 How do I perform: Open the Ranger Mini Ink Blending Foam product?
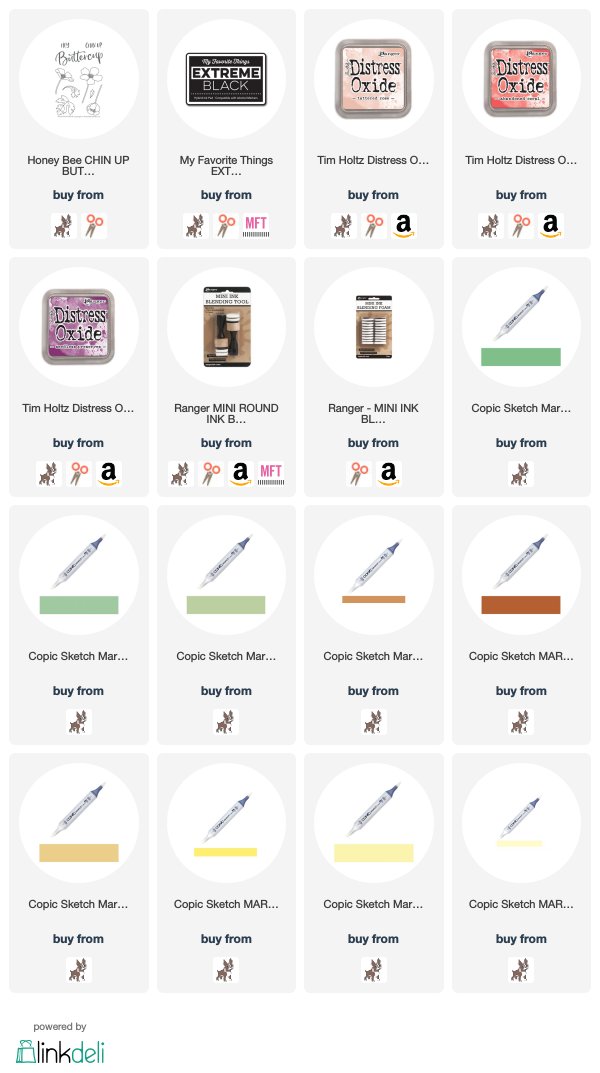click(x=374, y=327)
